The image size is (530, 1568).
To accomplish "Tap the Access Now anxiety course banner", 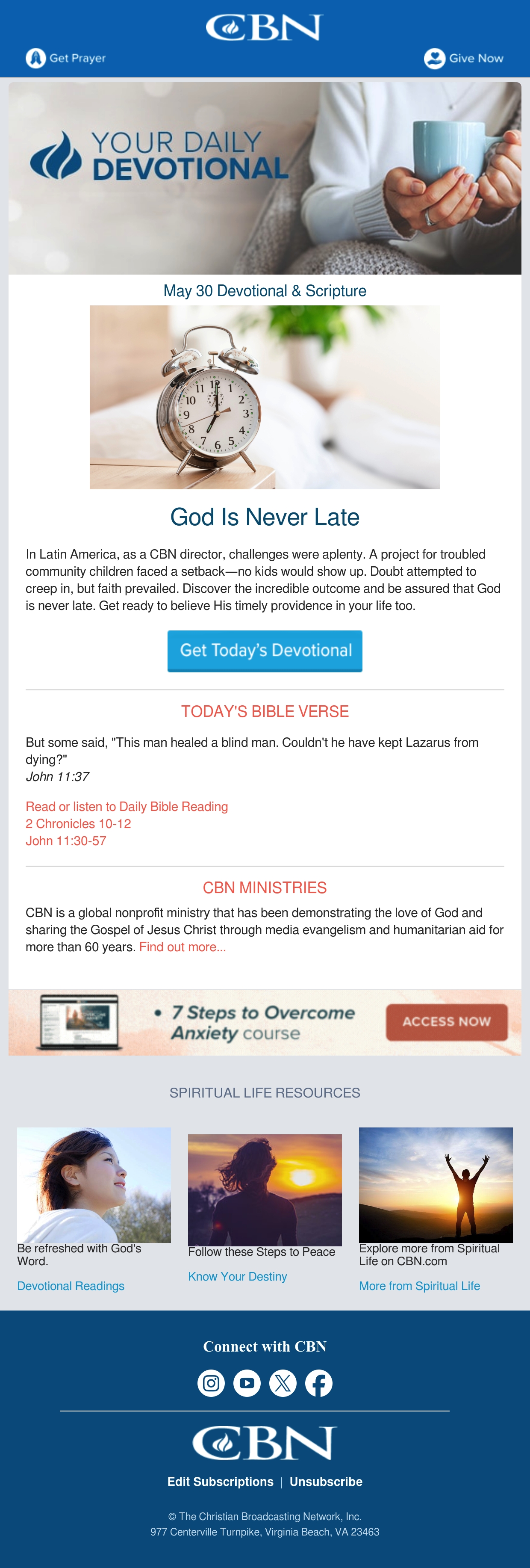I will coord(265,1022).
